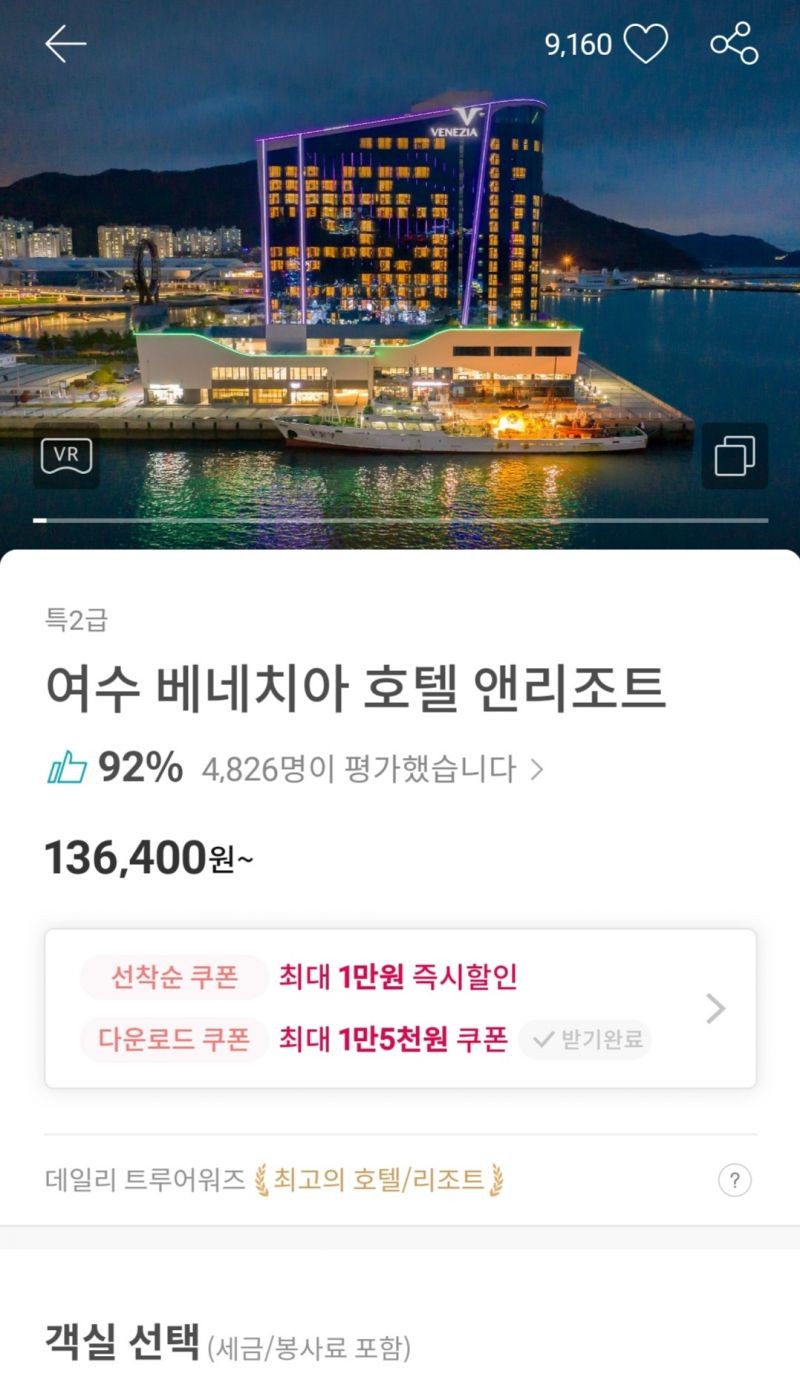Open the photo gallery icon
800x1382 pixels.
point(734,457)
